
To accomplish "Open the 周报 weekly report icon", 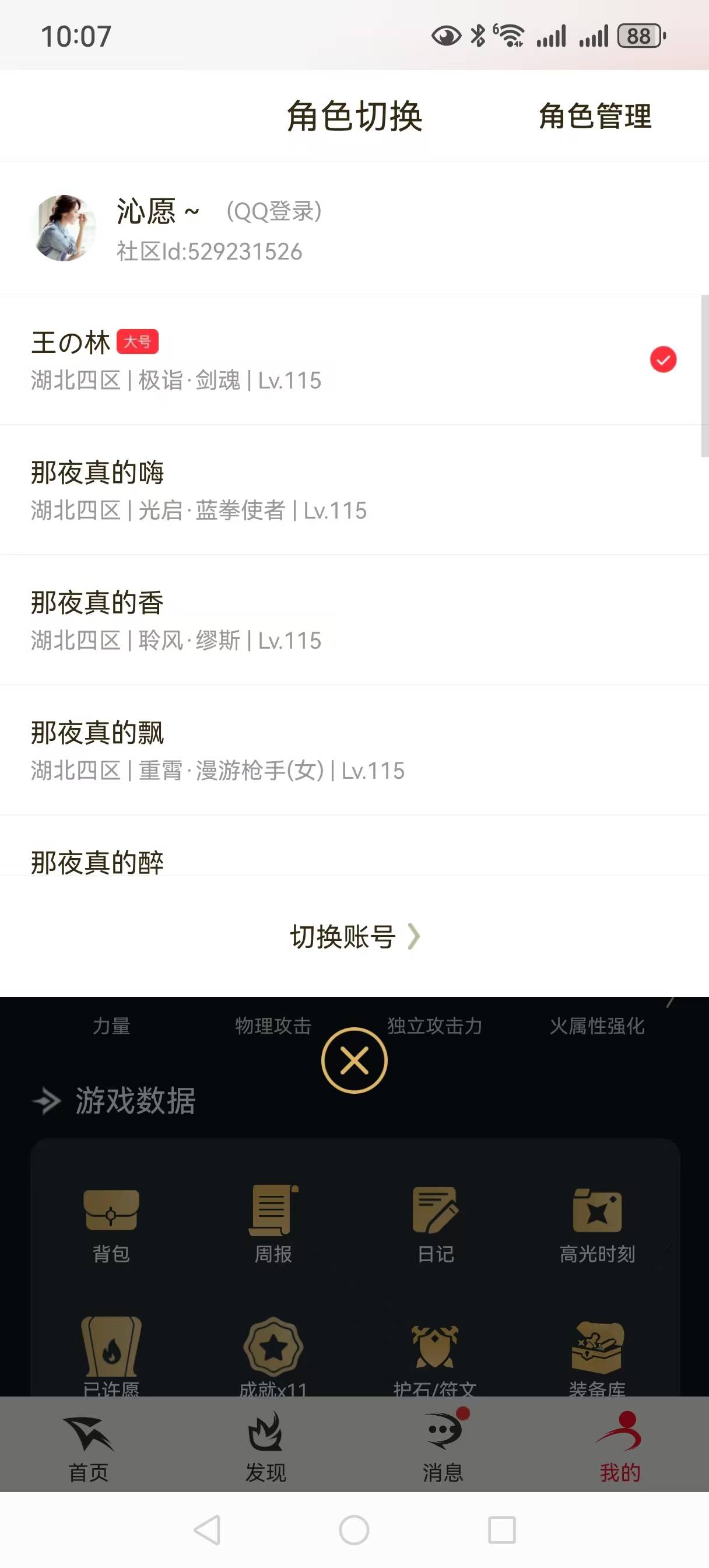I will pos(273,1223).
